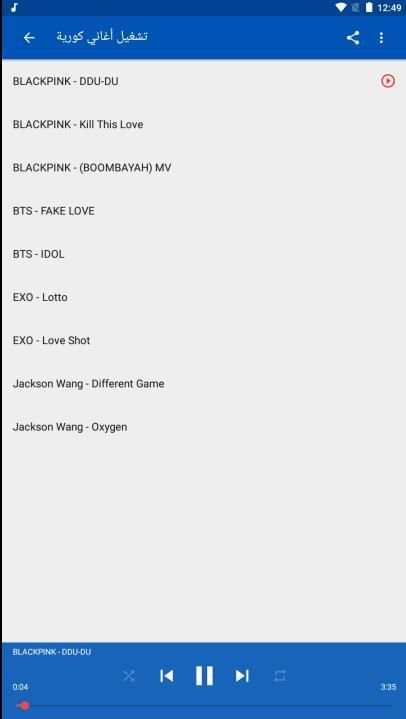Play EXO - Love Shot
The width and height of the screenshot is (406, 719).
(x=204, y=340)
